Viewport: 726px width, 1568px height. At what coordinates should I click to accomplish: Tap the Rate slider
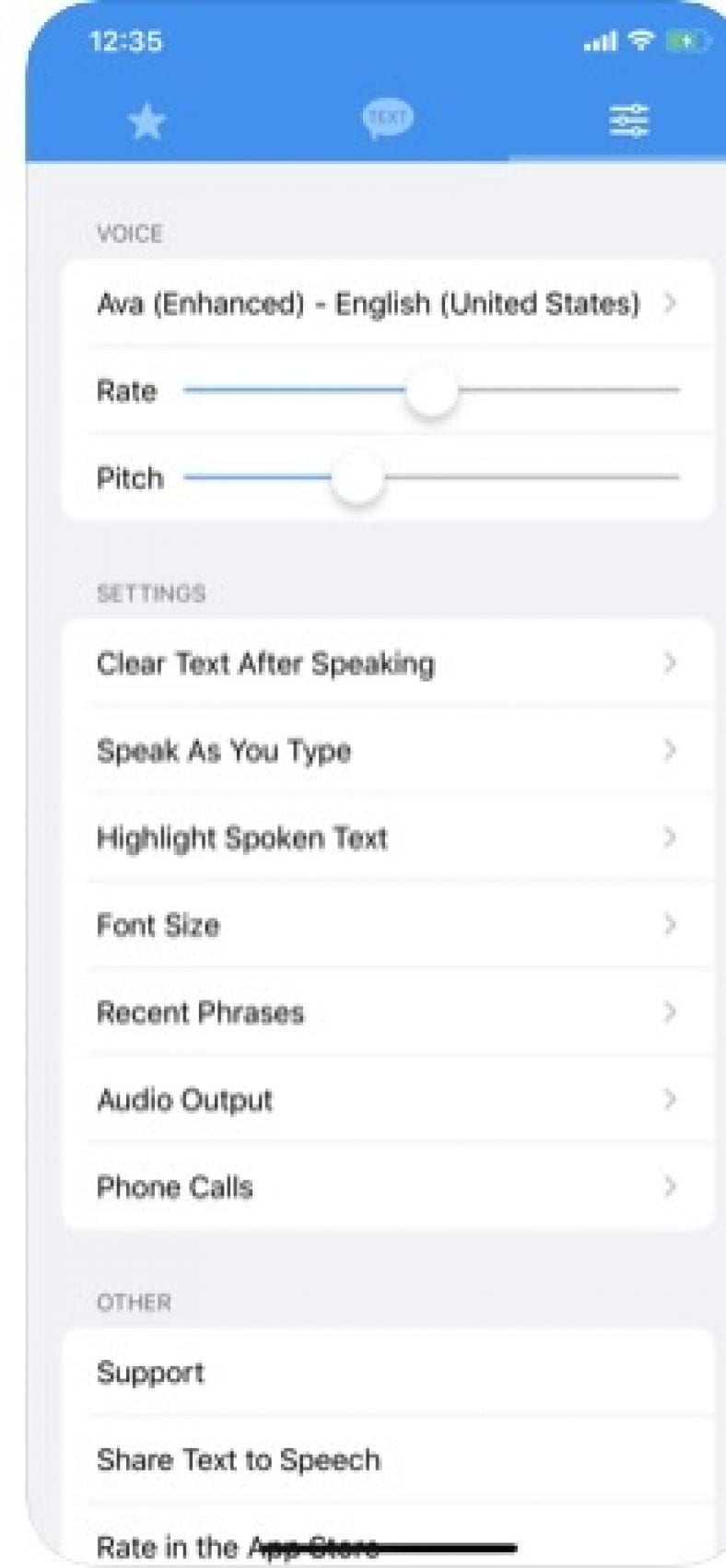point(431,390)
